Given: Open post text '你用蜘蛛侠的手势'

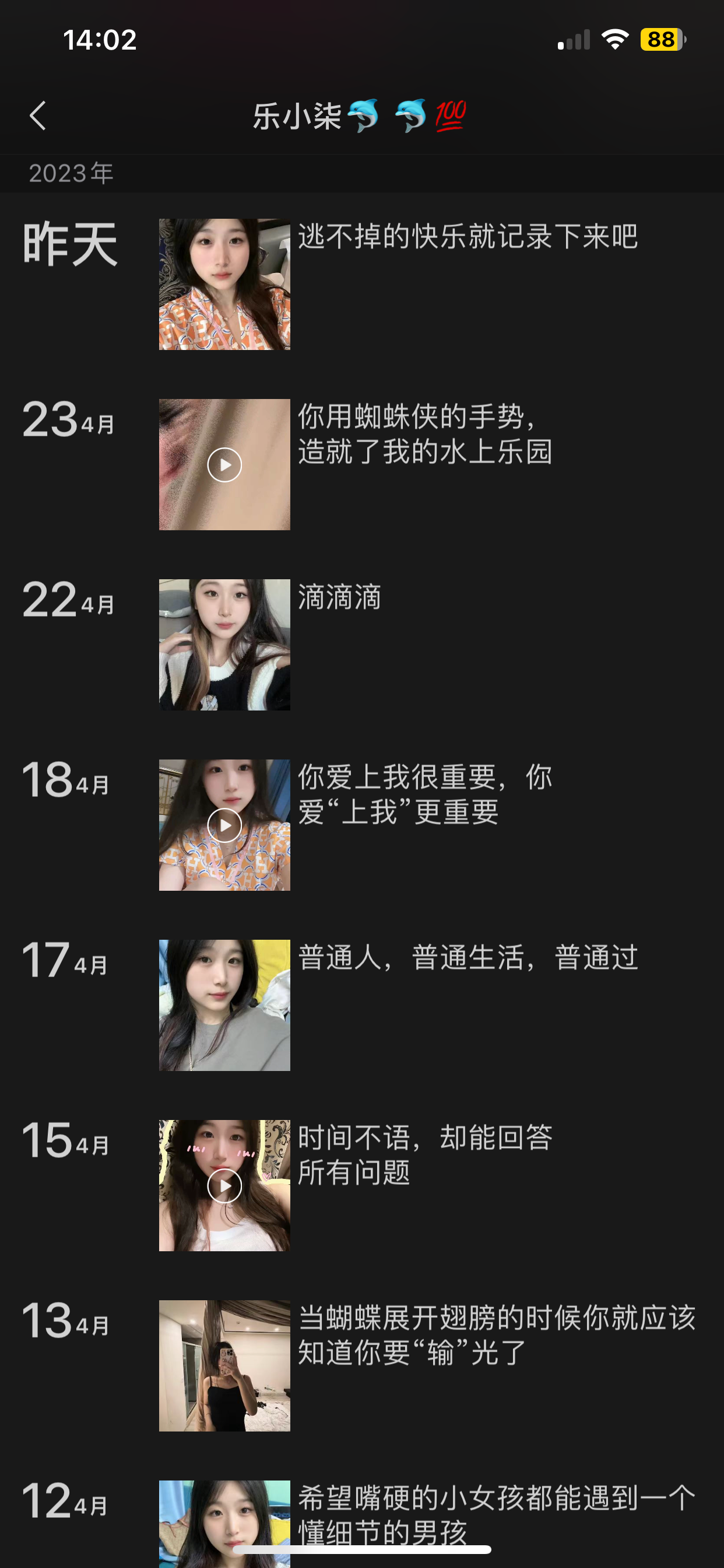Looking at the screenshot, I should [x=425, y=434].
